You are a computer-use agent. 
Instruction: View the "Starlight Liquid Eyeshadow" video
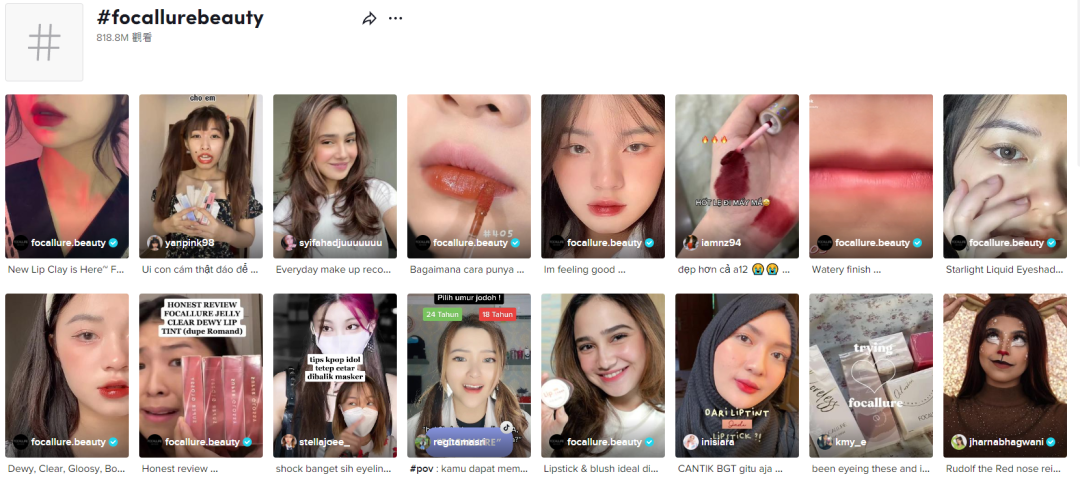(x=1005, y=177)
